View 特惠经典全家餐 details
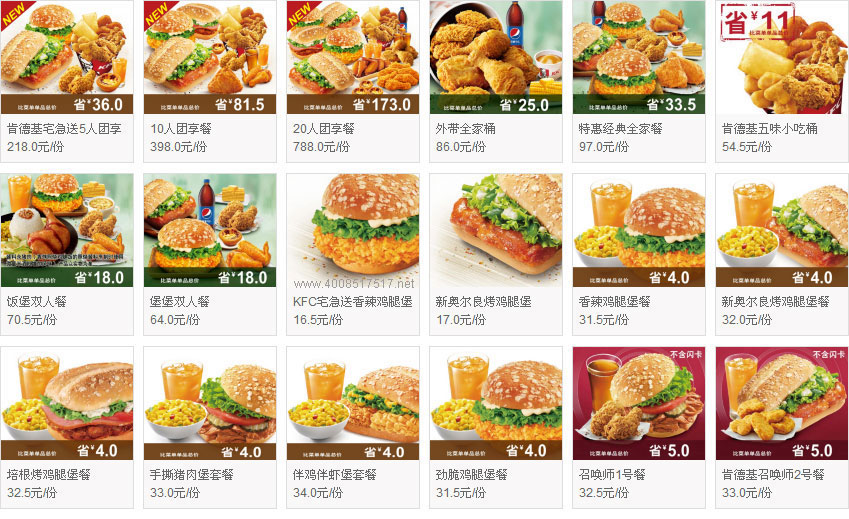 pyautogui.click(x=638, y=57)
